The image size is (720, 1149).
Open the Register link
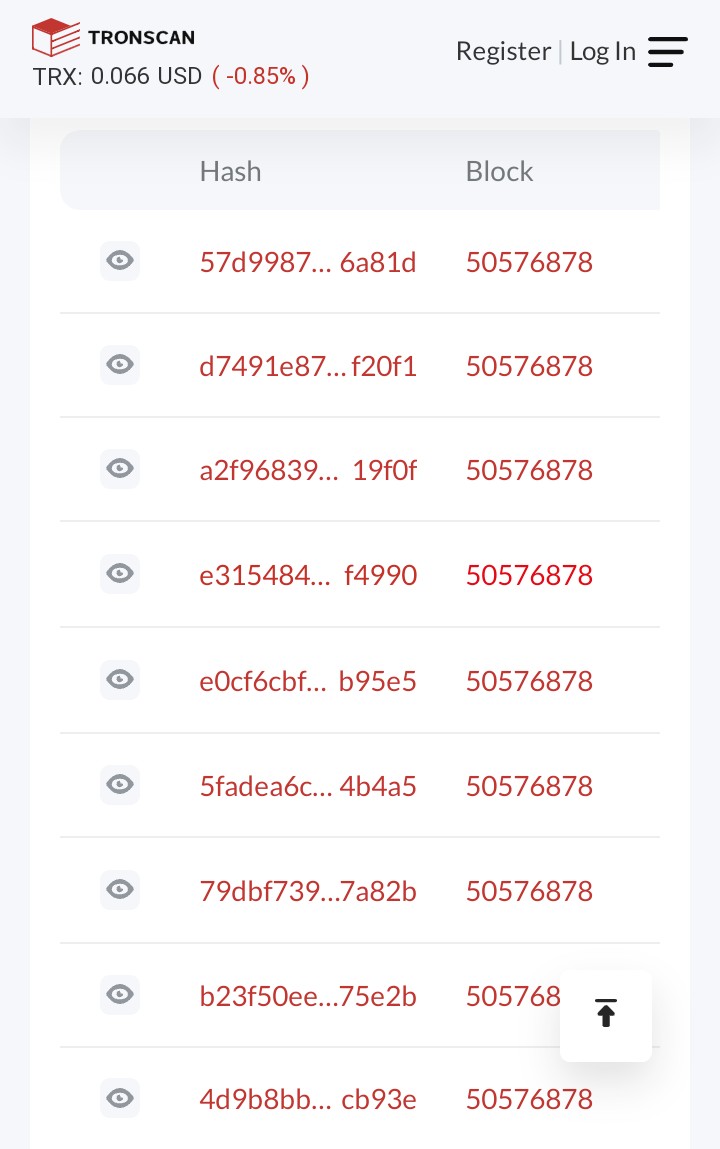(x=503, y=51)
